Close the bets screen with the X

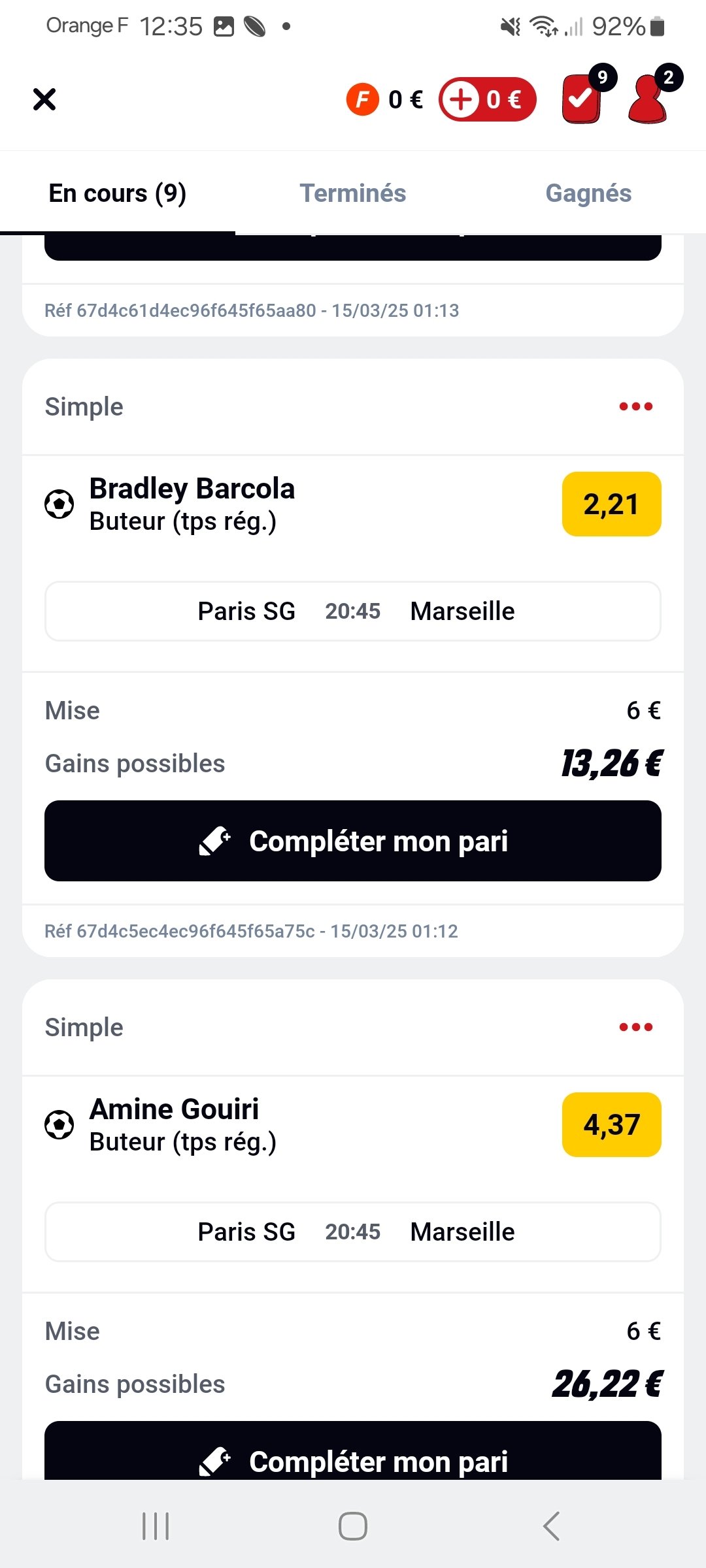pyautogui.click(x=44, y=99)
